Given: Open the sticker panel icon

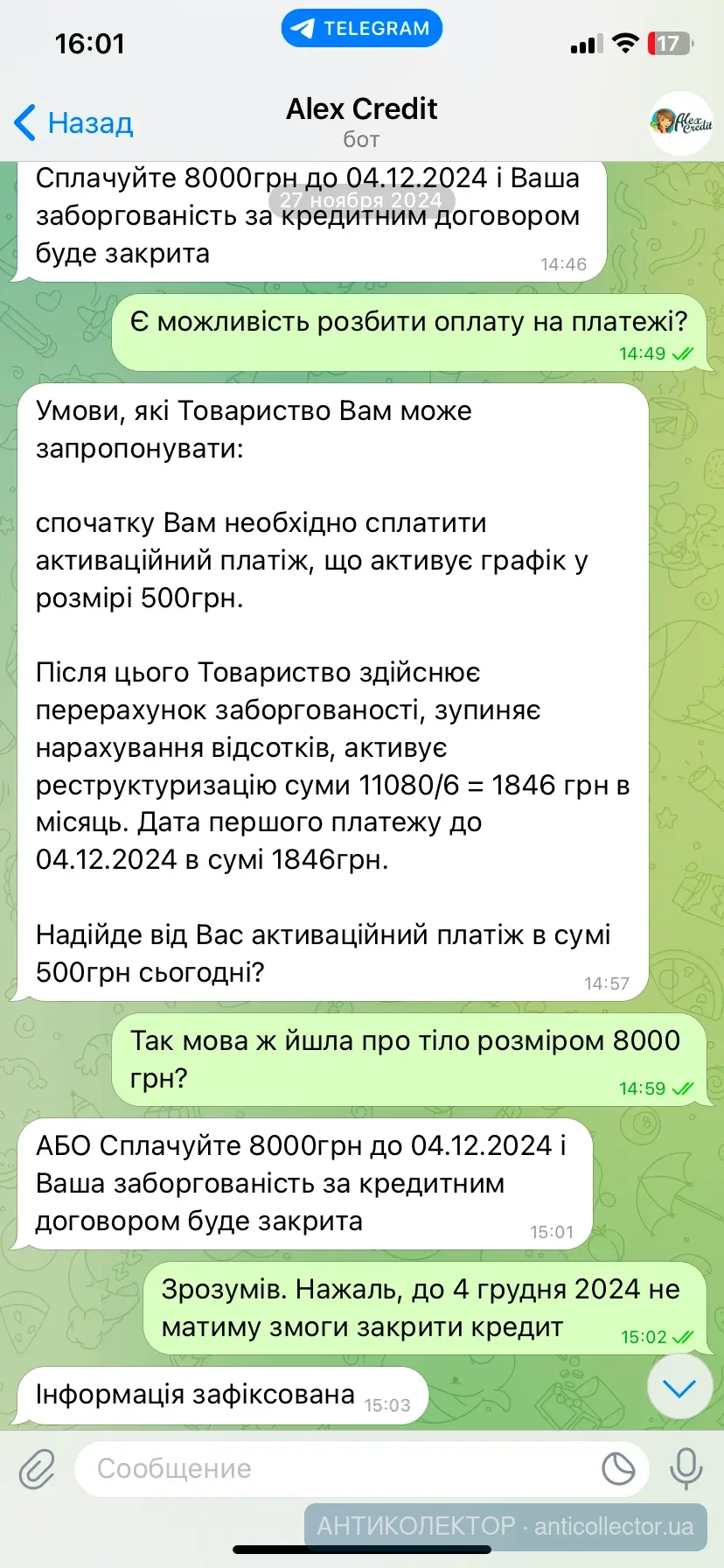Looking at the screenshot, I should pos(618,1468).
